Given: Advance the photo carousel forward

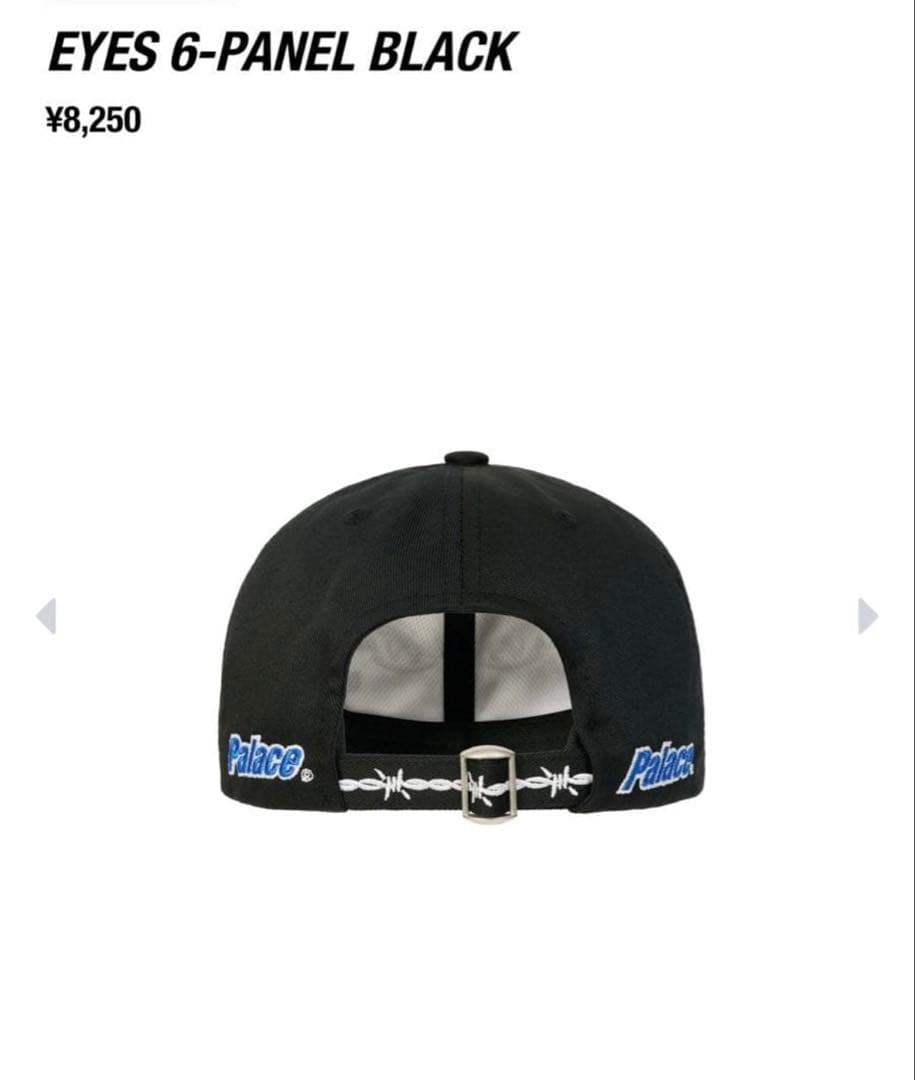Looking at the screenshot, I should point(864,616).
